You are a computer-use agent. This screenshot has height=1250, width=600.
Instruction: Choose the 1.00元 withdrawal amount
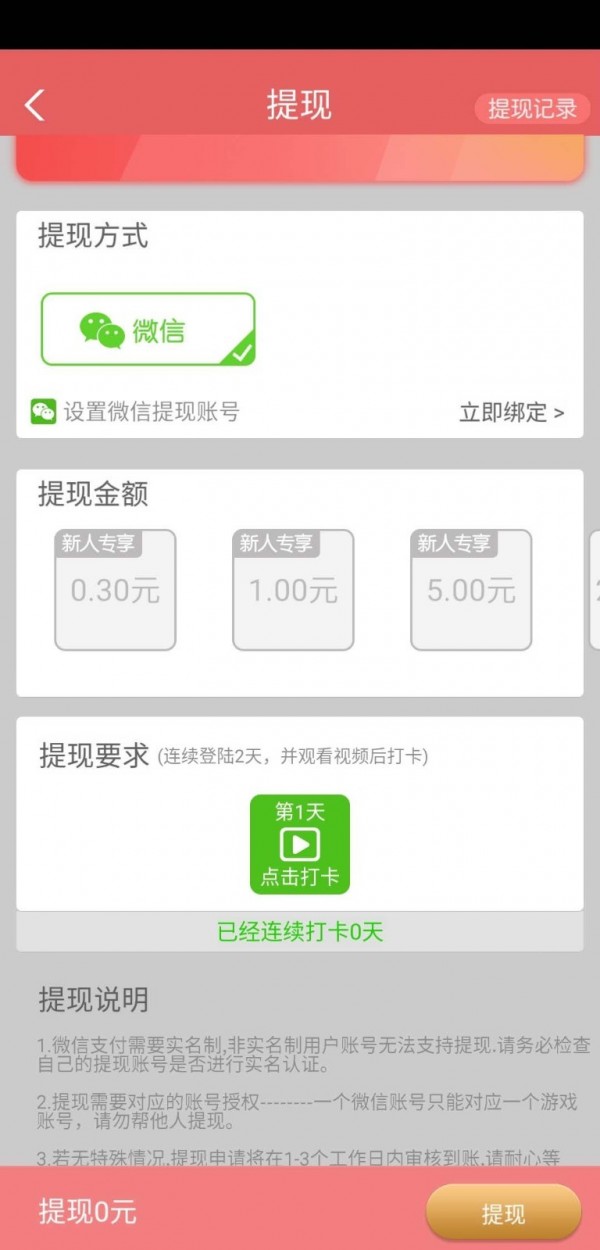coord(293,590)
